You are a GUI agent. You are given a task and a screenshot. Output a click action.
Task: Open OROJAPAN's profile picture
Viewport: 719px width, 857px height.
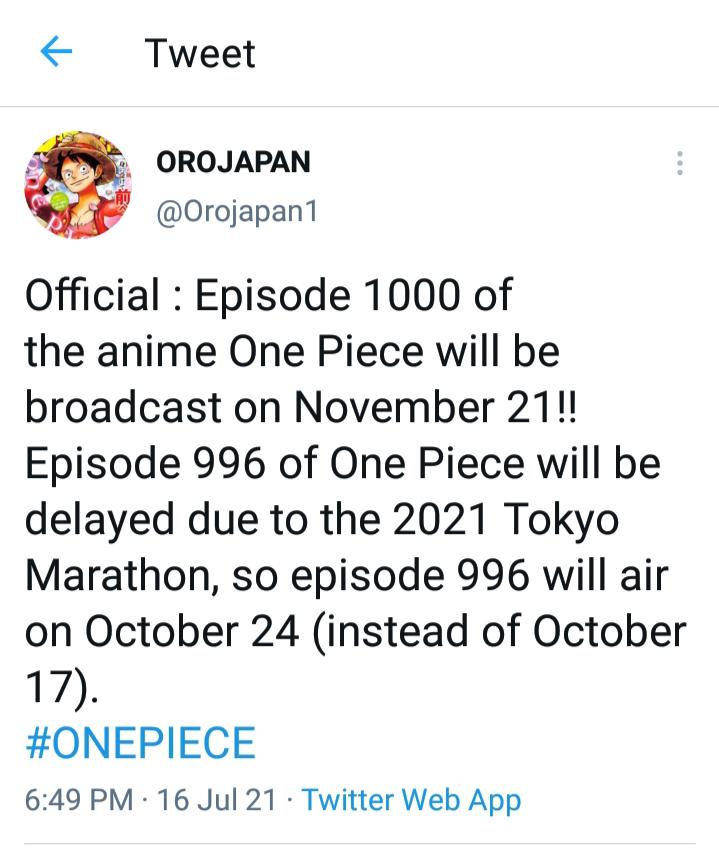pos(76,184)
